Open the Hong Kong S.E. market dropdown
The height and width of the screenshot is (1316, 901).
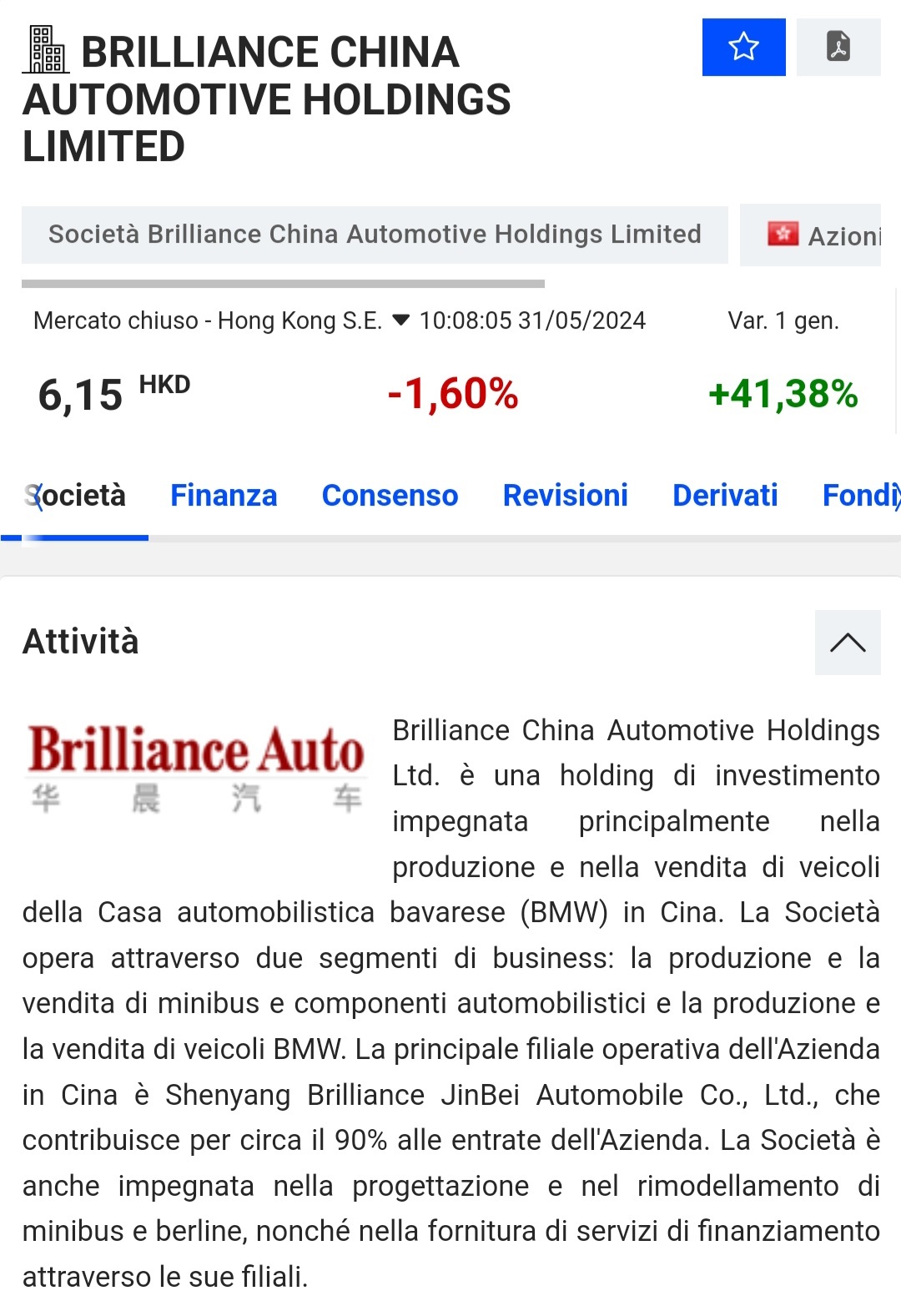(400, 320)
